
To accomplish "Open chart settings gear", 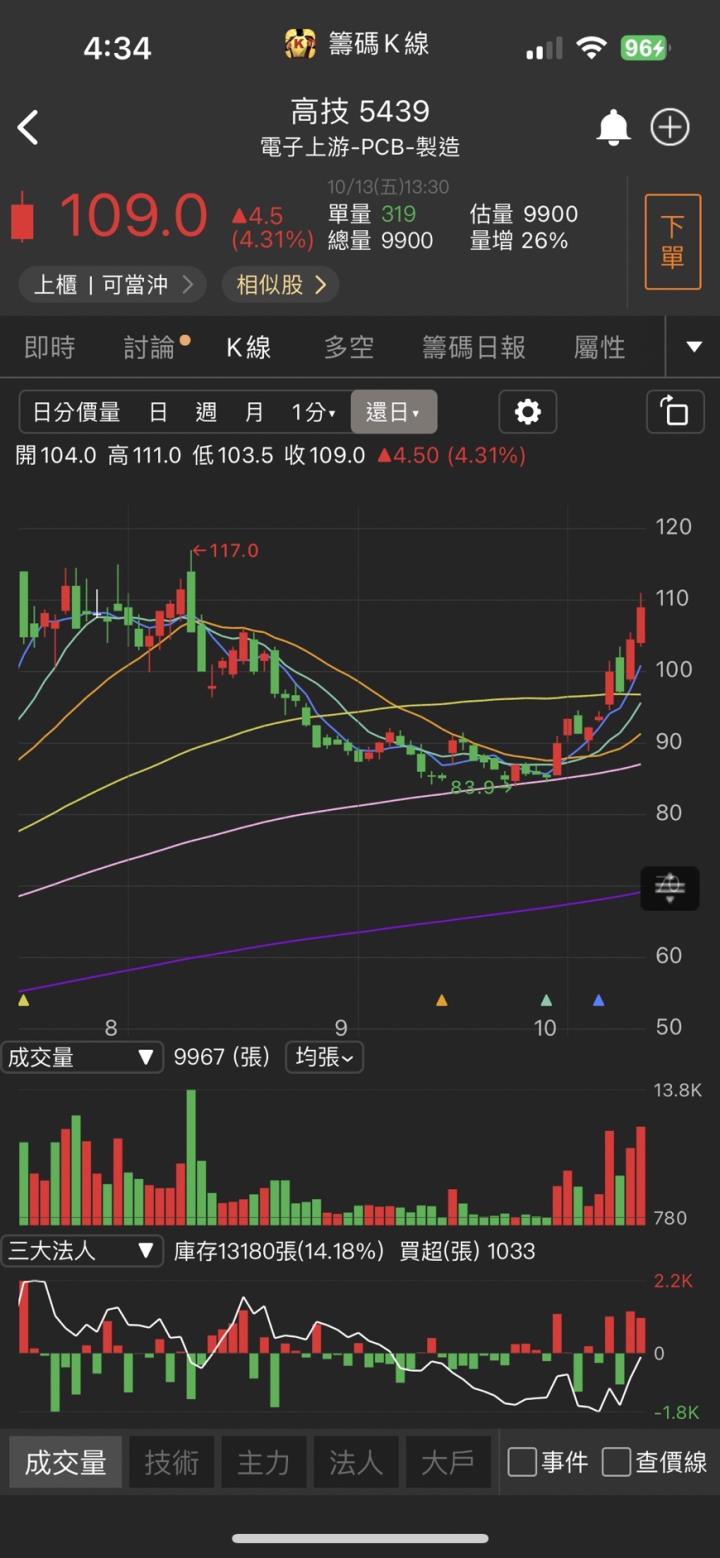I will coord(527,411).
